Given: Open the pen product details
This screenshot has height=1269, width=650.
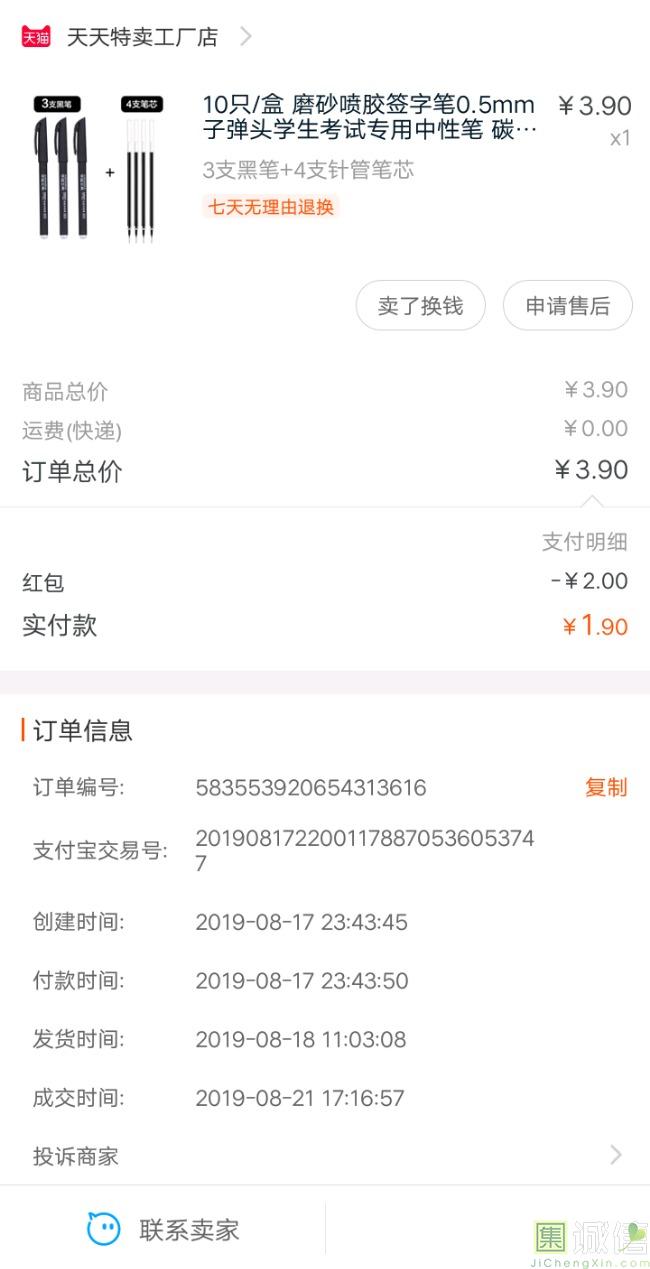Looking at the screenshot, I should pos(369,118).
